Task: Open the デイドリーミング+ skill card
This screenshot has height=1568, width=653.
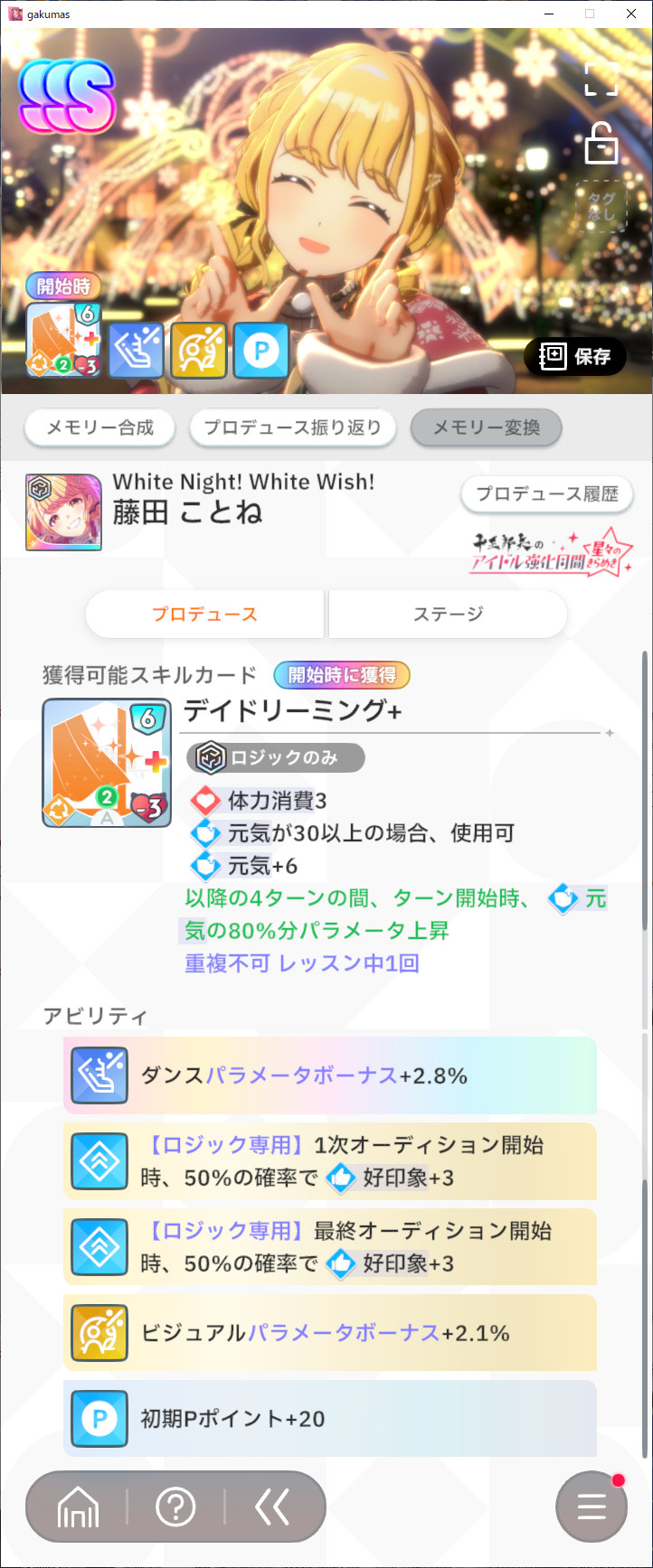Action: [107, 762]
